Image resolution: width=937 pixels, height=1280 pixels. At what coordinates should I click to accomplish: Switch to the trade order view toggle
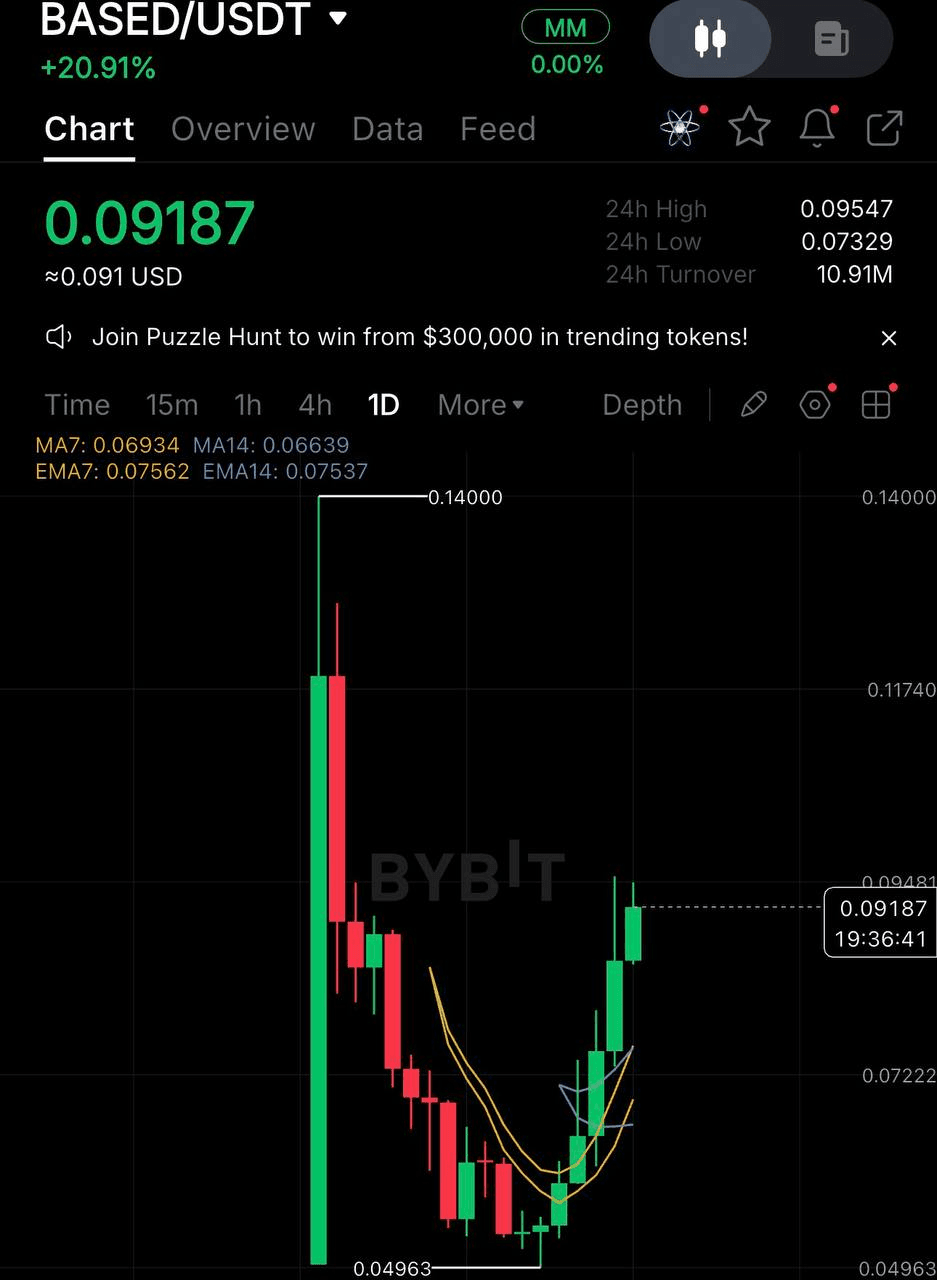click(831, 39)
